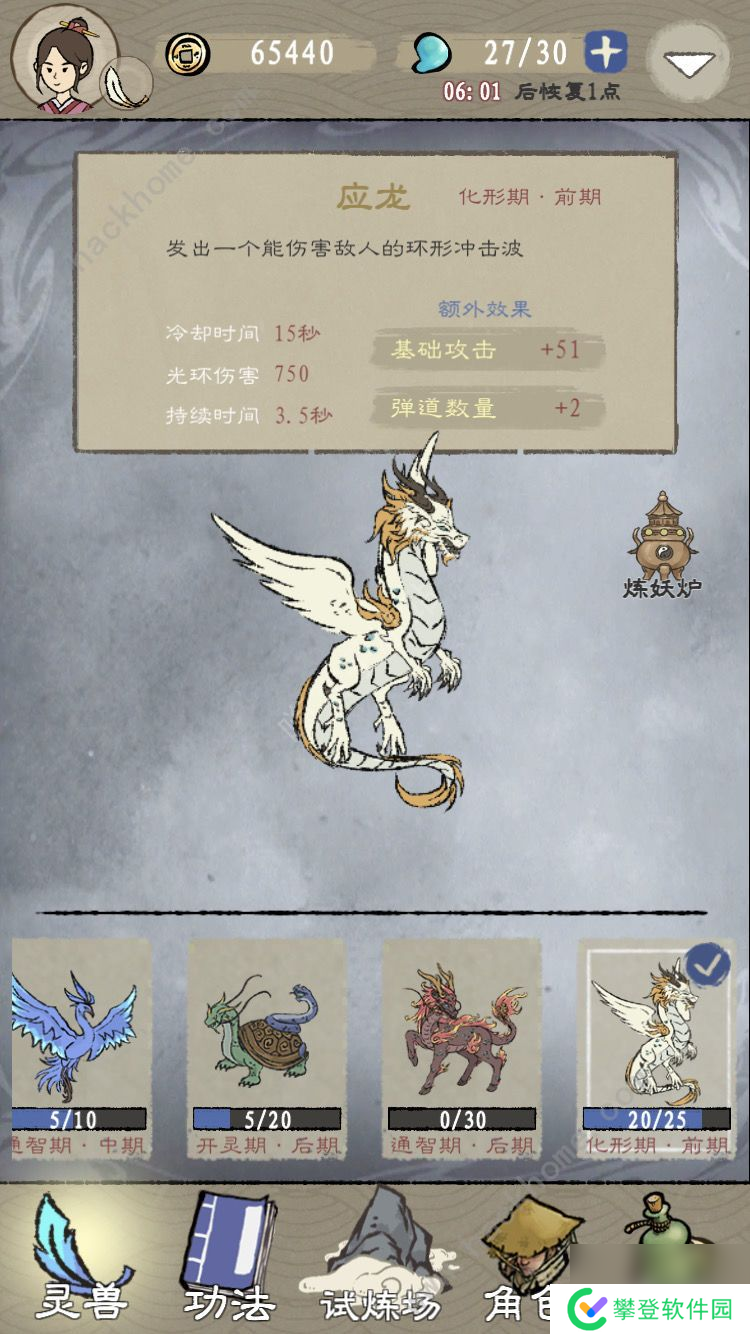750x1334 pixels.
Task: Select the red qilin spirit beast card
Action: click(x=460, y=1045)
